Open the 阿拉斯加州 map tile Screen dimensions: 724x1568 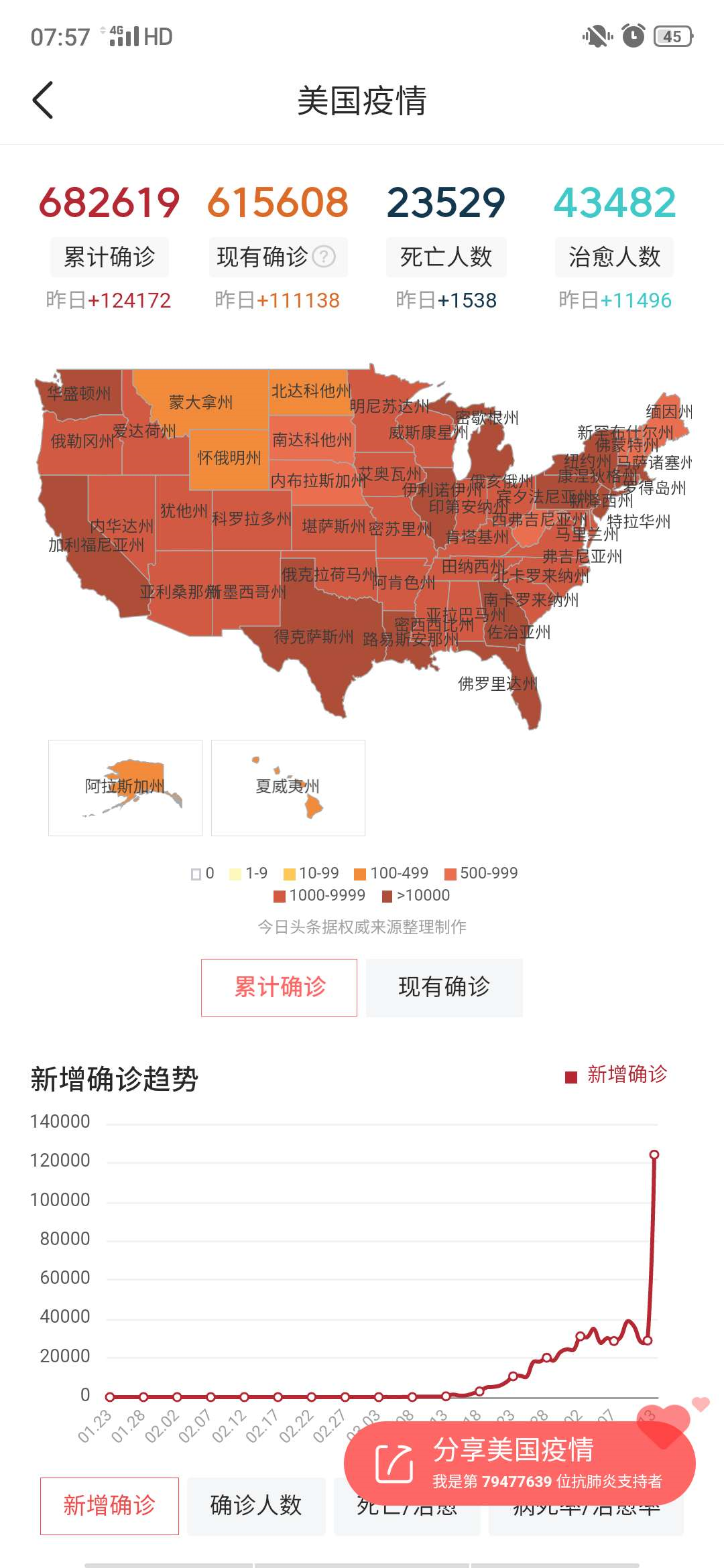[125, 787]
